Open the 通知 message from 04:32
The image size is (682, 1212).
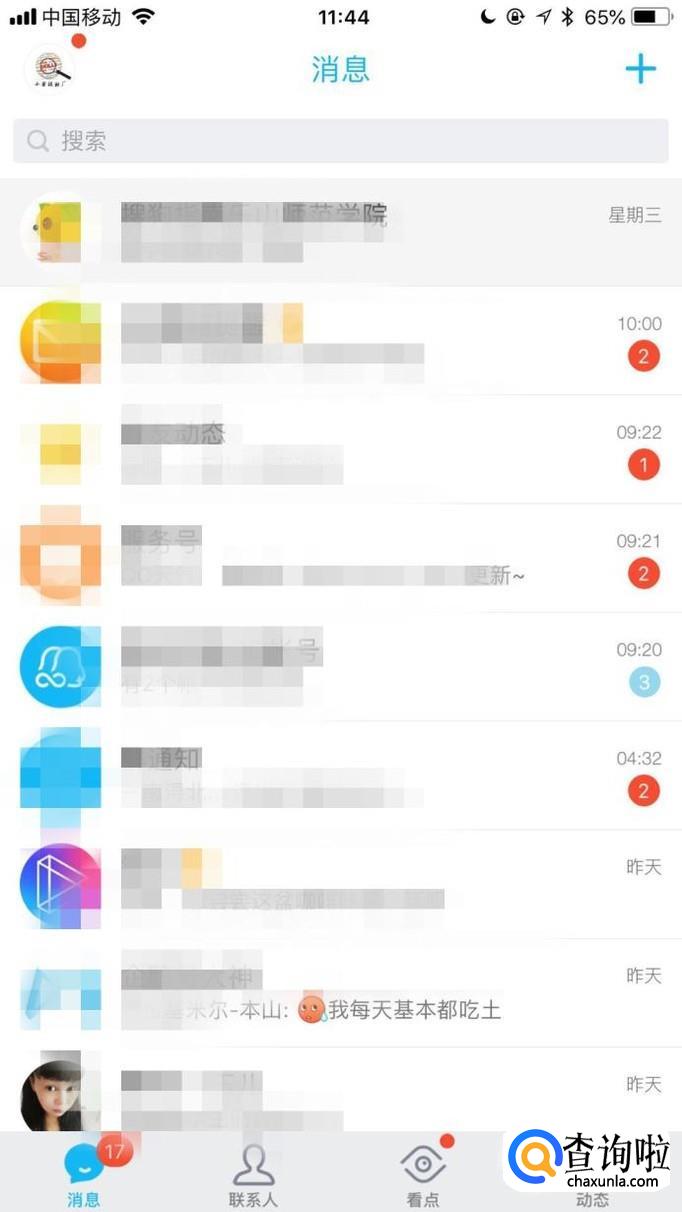pos(340,775)
